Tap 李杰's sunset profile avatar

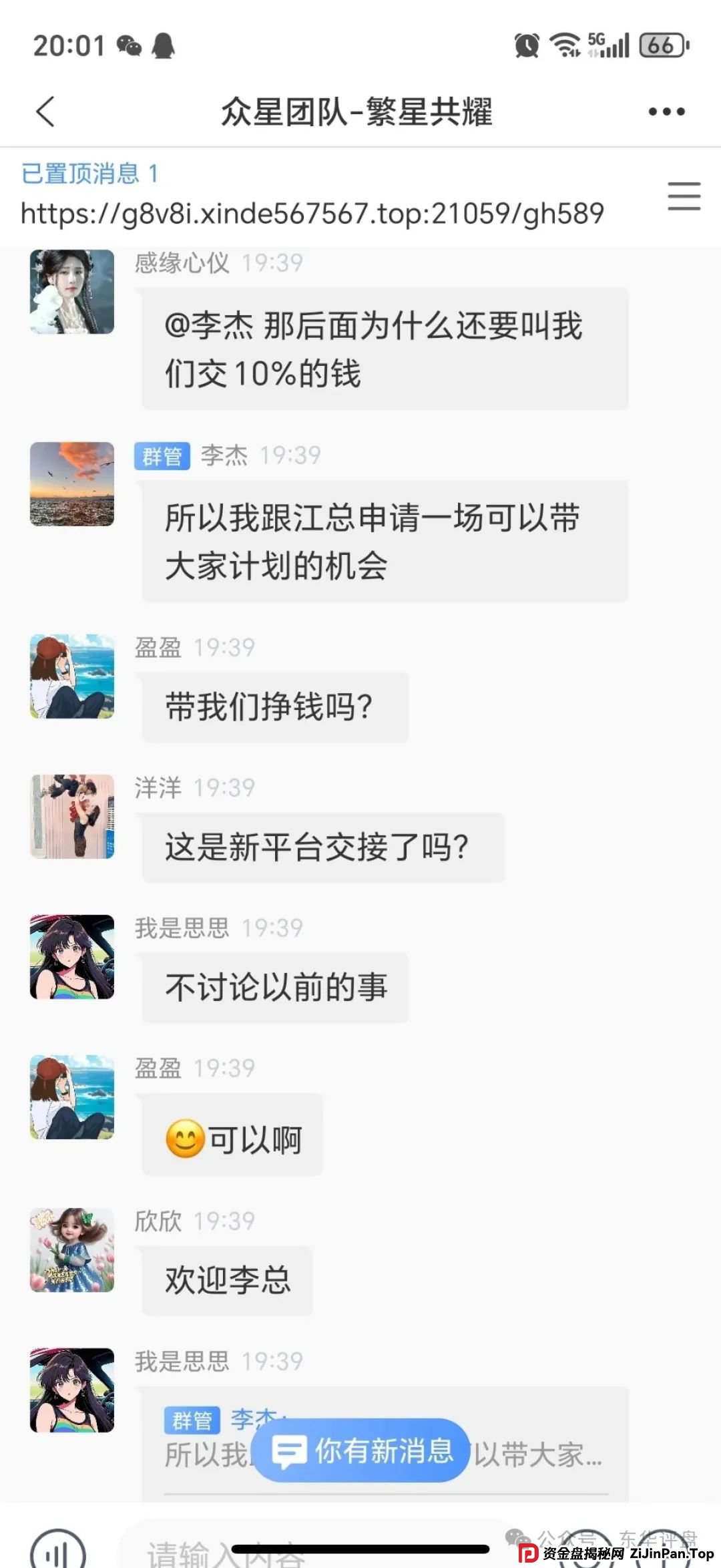(x=72, y=485)
